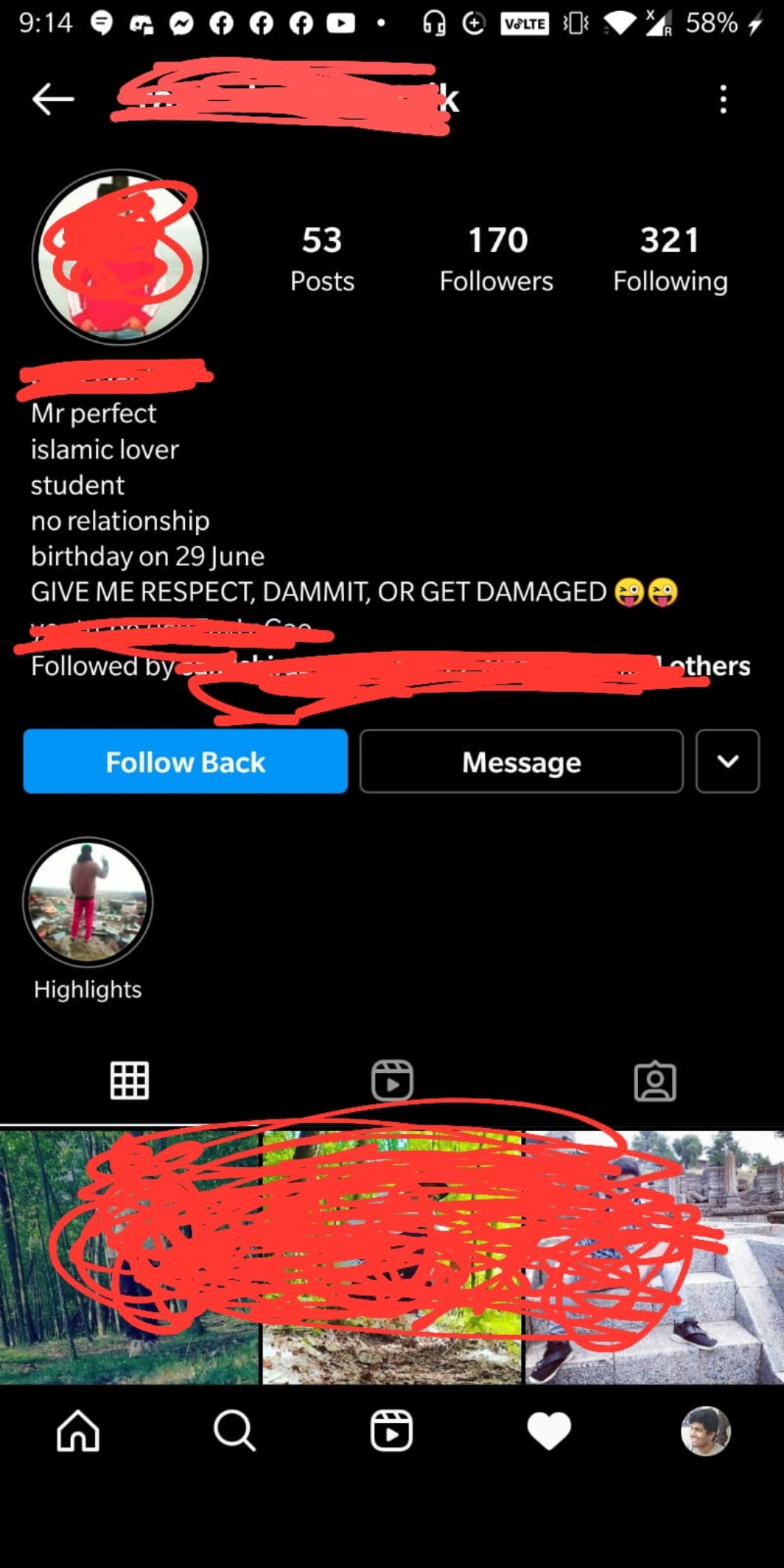Expand suggested accounts dropdown arrow
Screen dimensions: 784x1568
[727, 761]
